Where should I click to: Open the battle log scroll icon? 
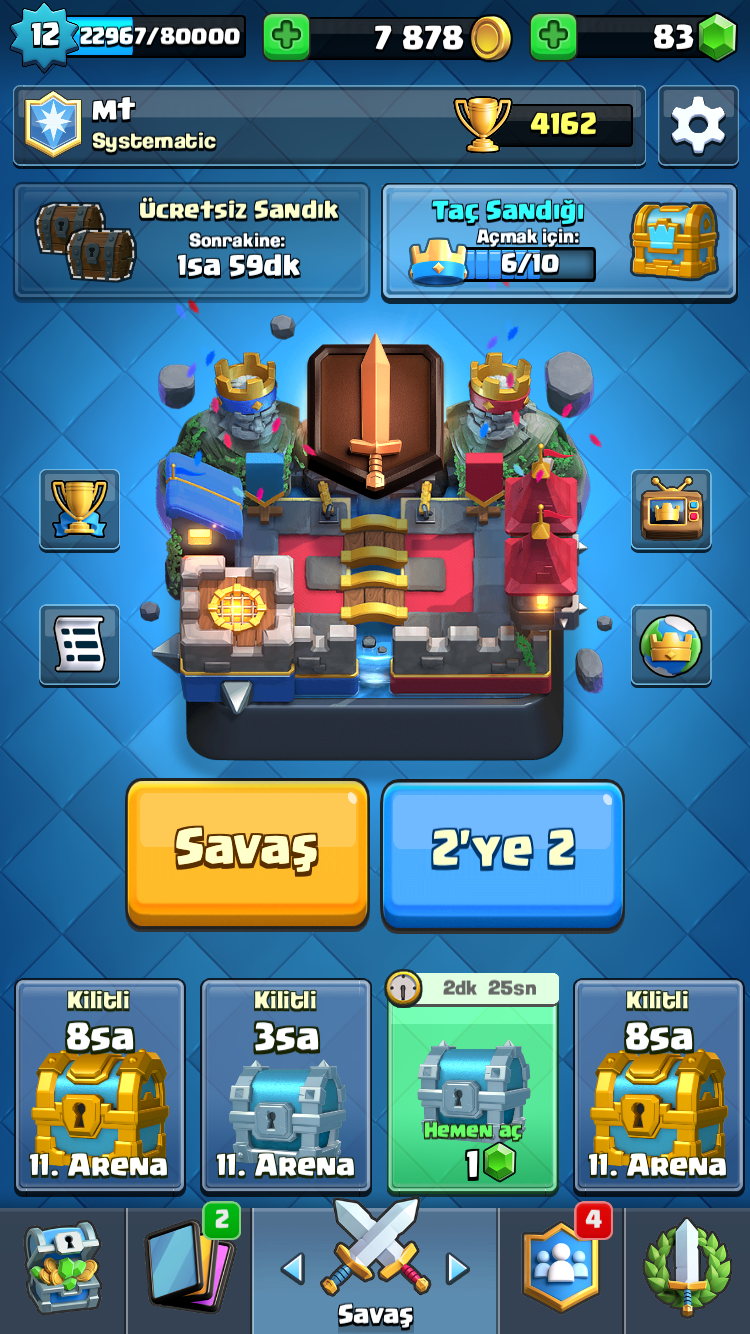point(80,645)
